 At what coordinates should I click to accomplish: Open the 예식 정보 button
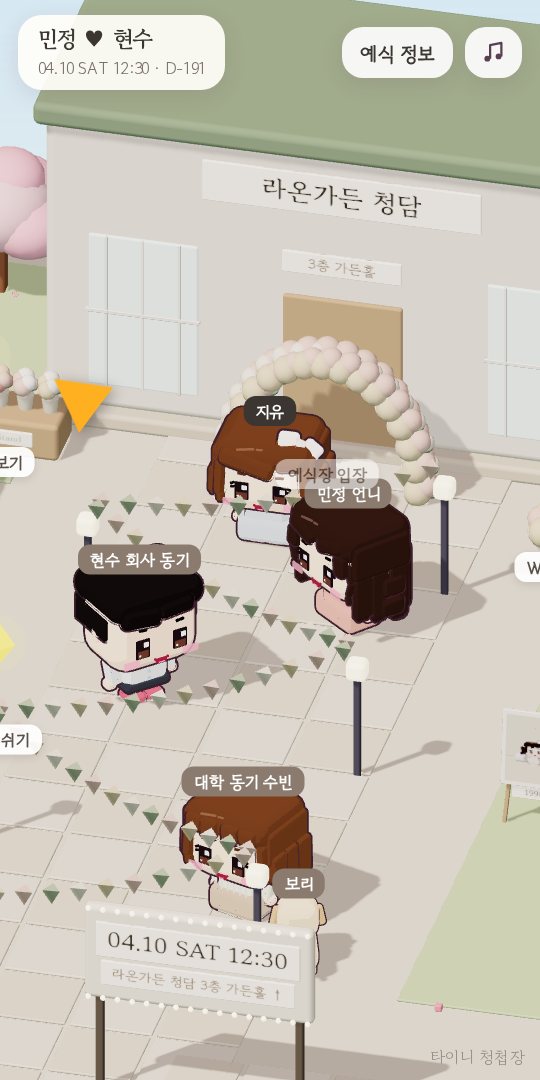(x=397, y=52)
